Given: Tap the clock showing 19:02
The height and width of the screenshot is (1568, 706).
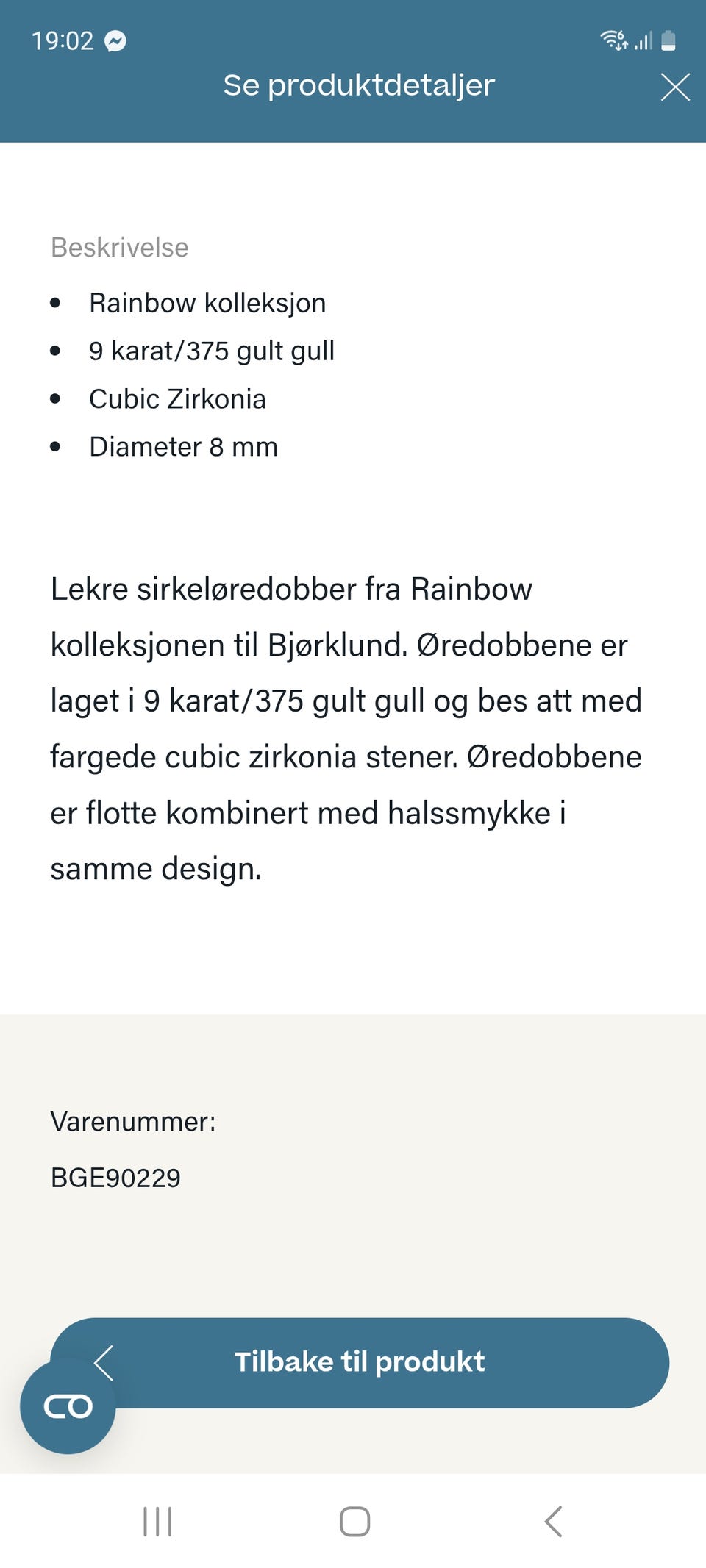Looking at the screenshot, I should (x=64, y=40).
